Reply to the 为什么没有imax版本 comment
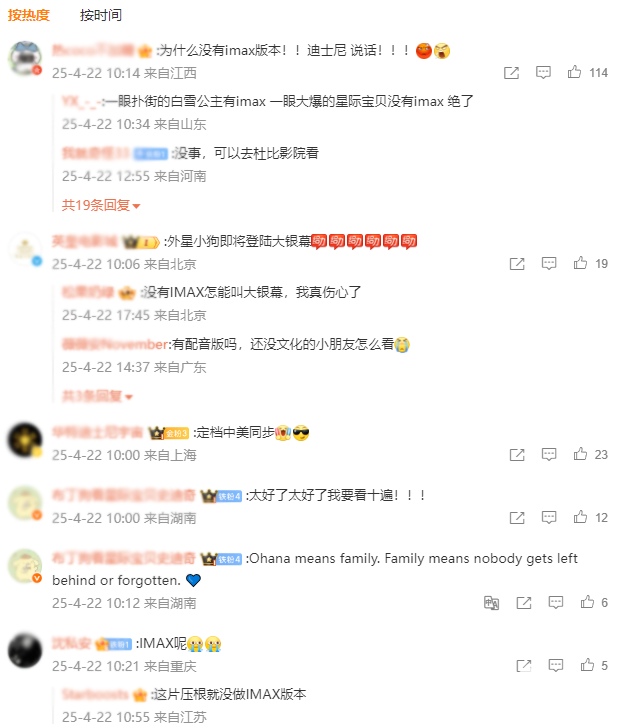The height and width of the screenshot is (725, 624). pos(543,72)
